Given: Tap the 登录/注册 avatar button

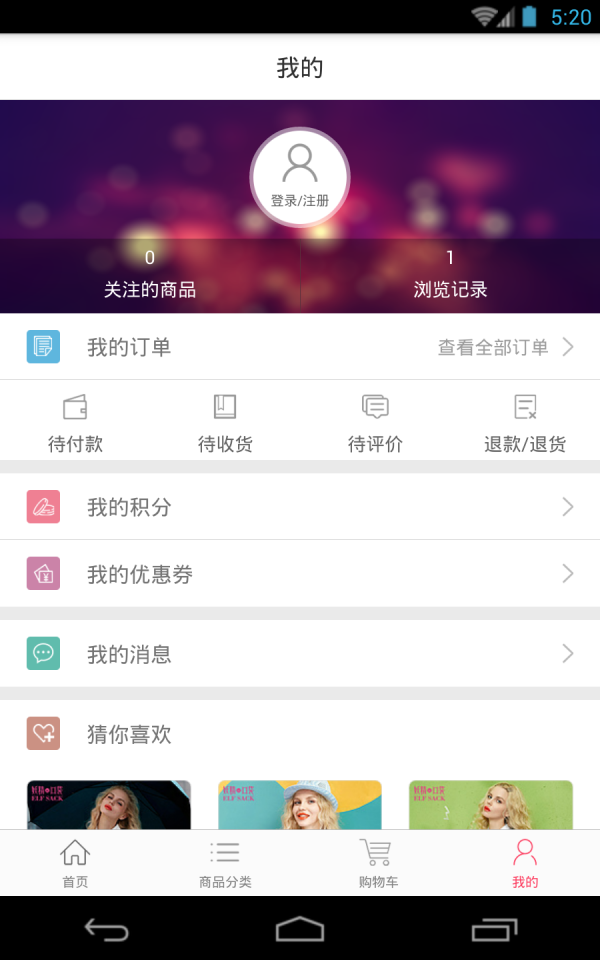Looking at the screenshot, I should point(299,176).
